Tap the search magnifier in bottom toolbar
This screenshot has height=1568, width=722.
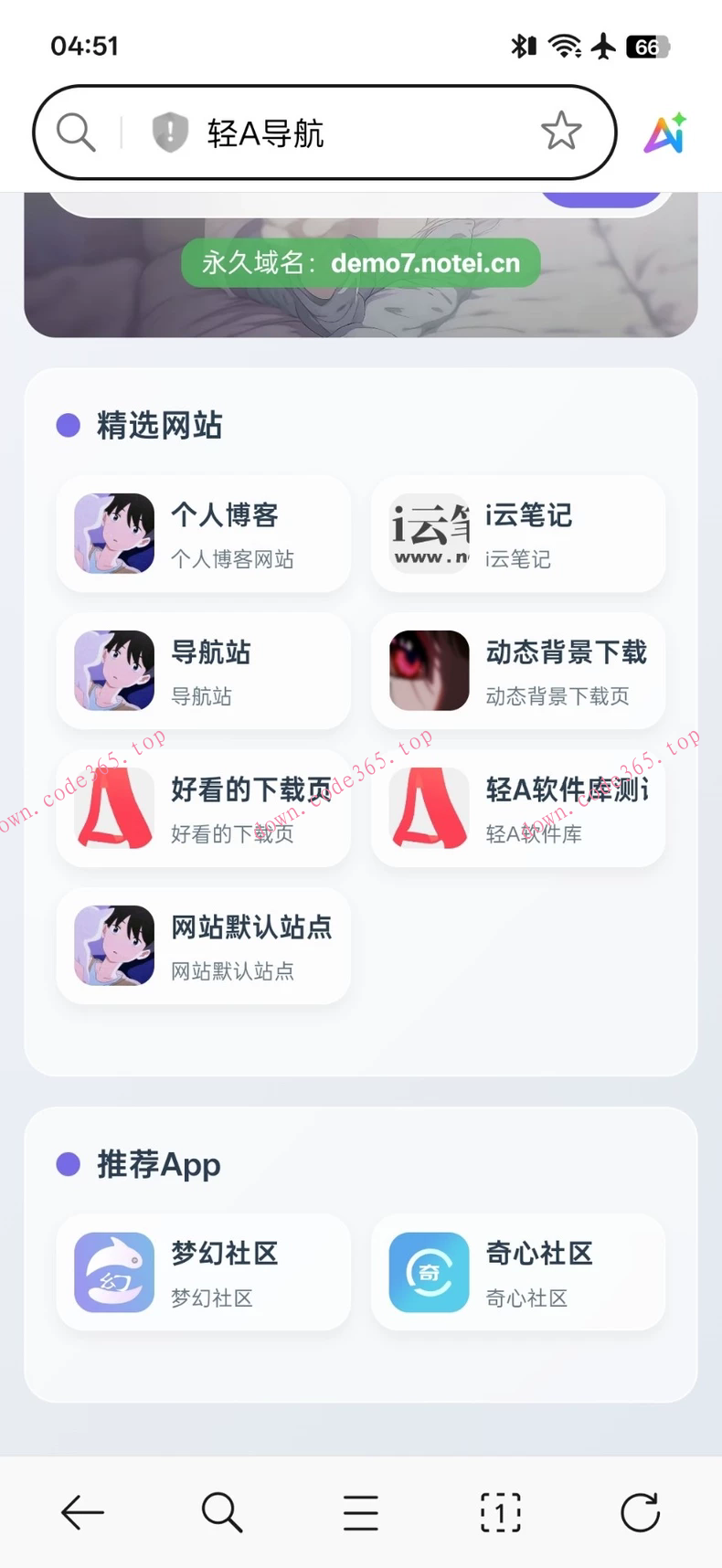[222, 1512]
